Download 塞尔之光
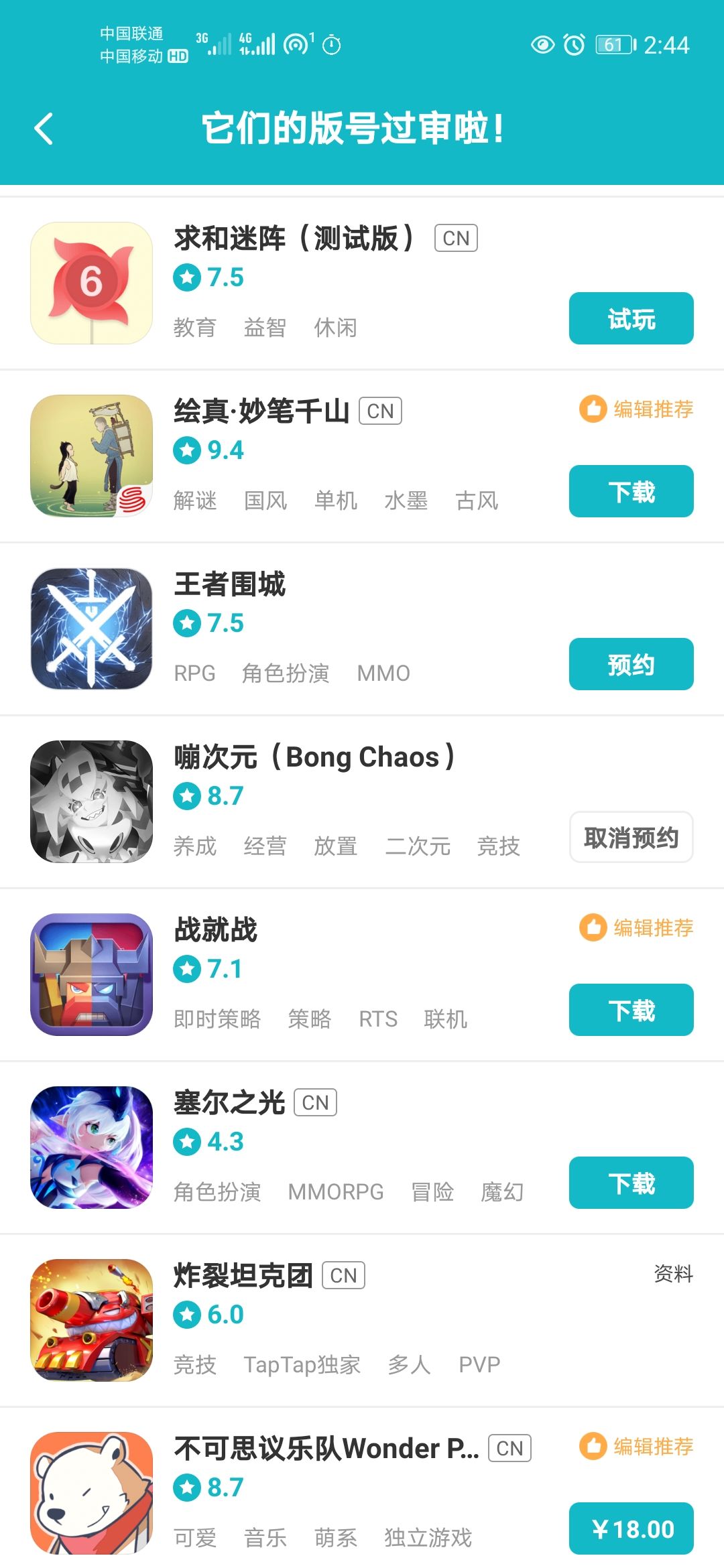Viewport: 724px width, 1568px height. 631,1183
